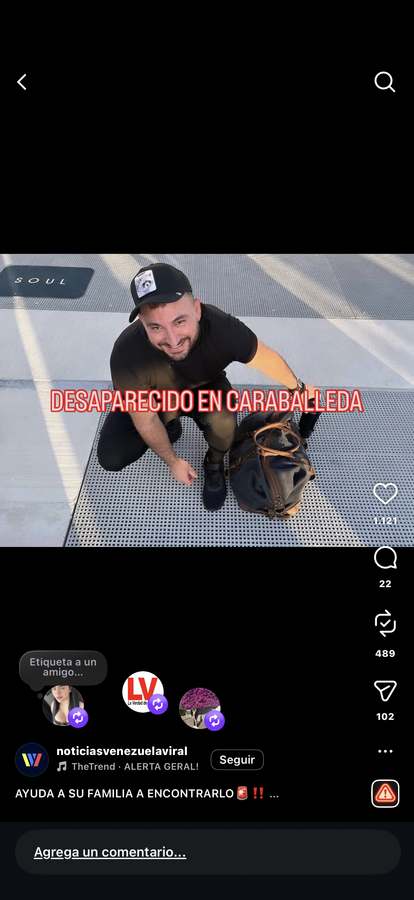This screenshot has height=900, width=414.
Task: Open noticiasvenezuelaviral profile name
Action: (122, 751)
